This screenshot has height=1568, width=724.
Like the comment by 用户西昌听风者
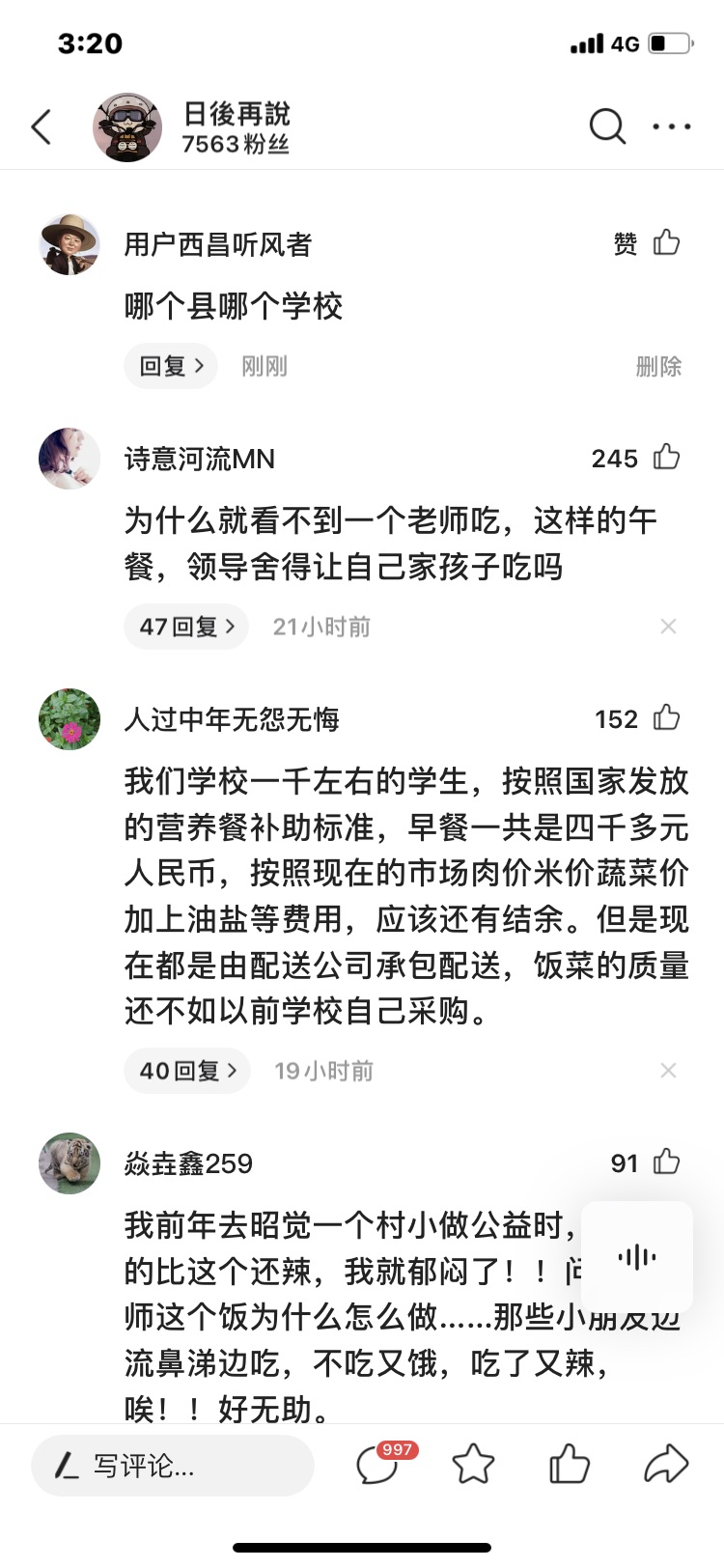666,243
